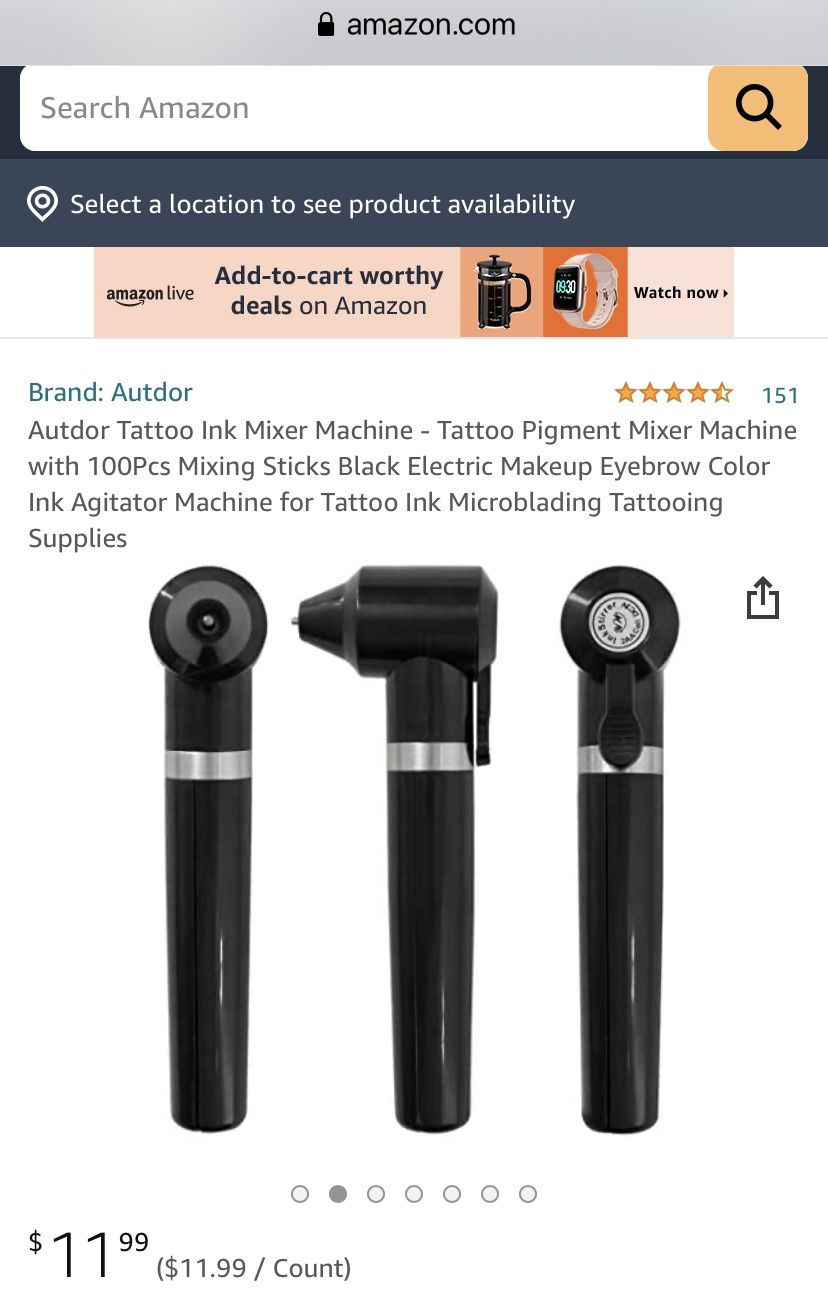Screen dimensions: 828x1301
Task: Open the product image of the ink mixer
Action: [x=414, y=850]
